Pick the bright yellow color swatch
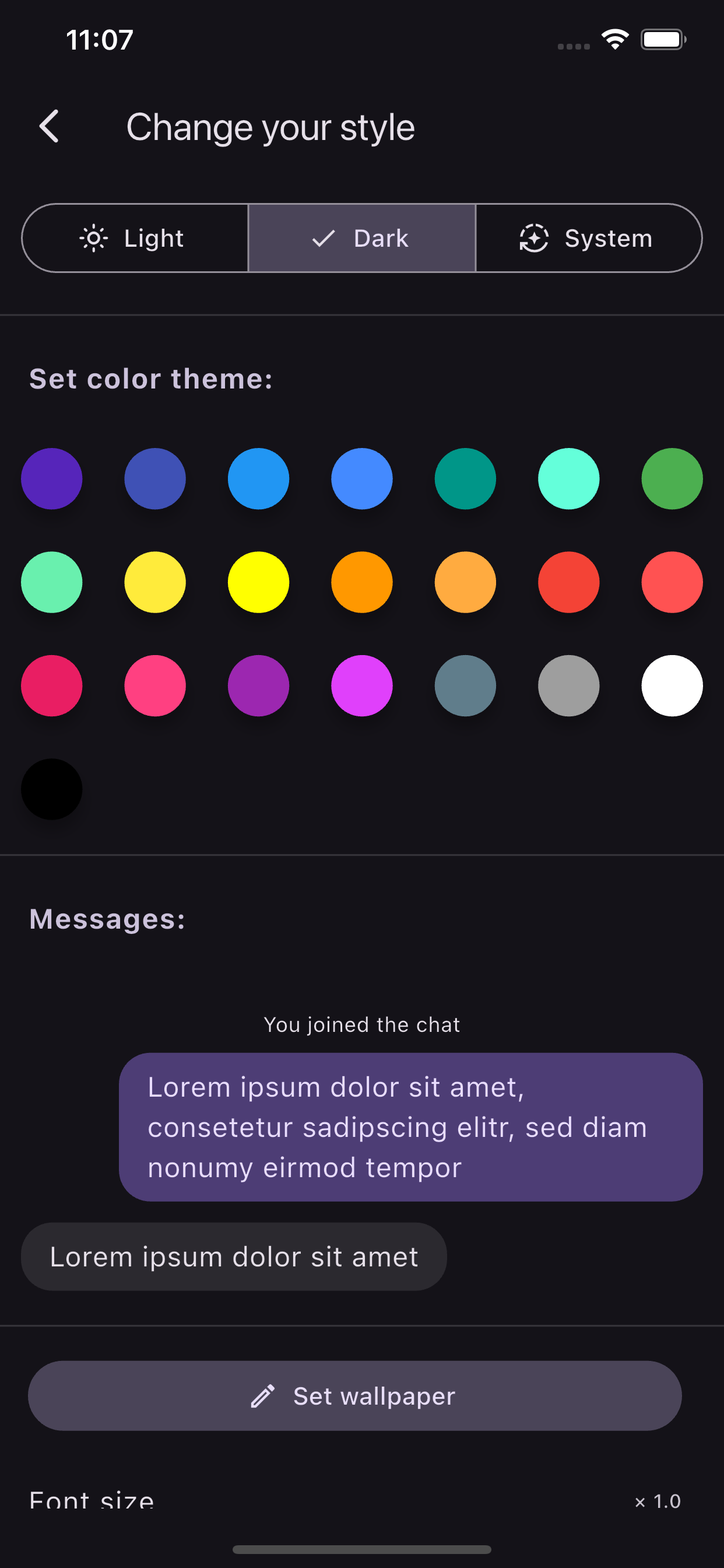The image size is (724, 1568). [259, 582]
